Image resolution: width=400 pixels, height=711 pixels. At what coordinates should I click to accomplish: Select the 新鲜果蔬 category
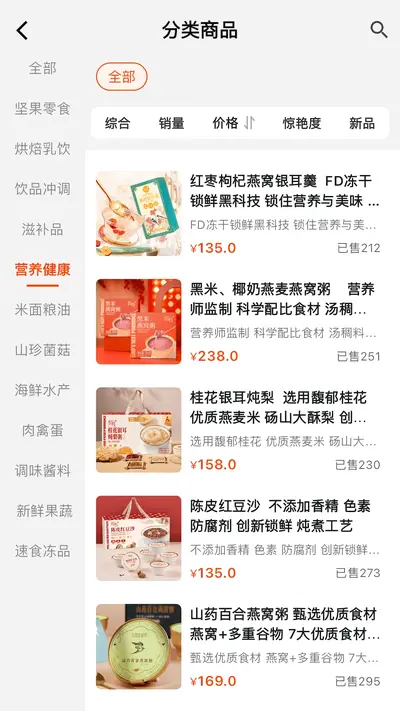[44, 511]
